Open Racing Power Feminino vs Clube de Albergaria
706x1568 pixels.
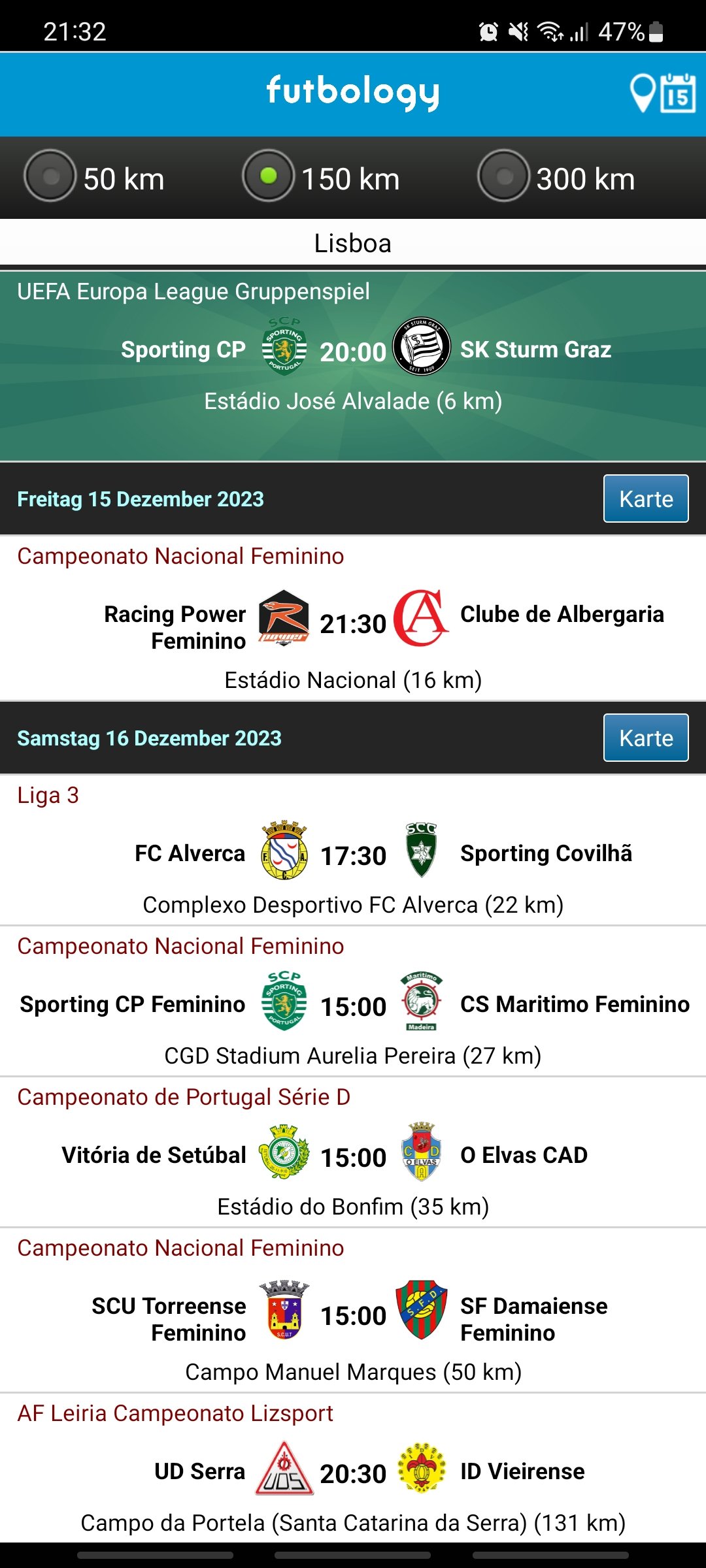[353, 619]
